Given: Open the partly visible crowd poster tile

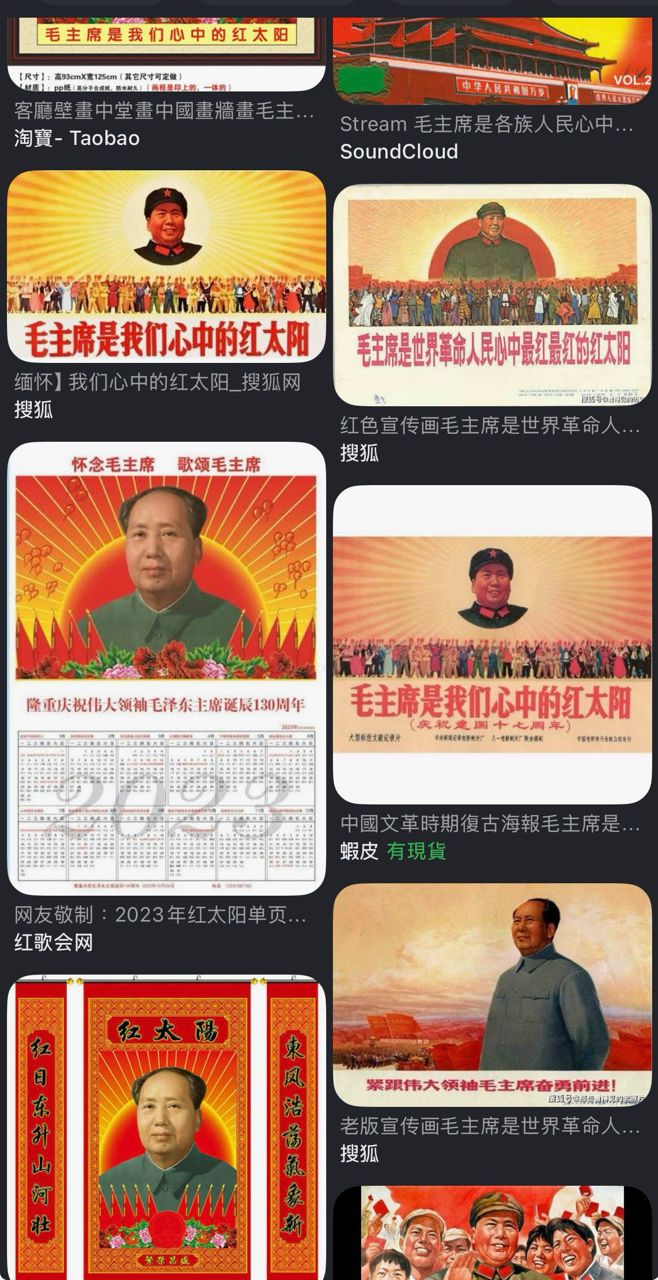Looking at the screenshot, I should pos(492,1233).
